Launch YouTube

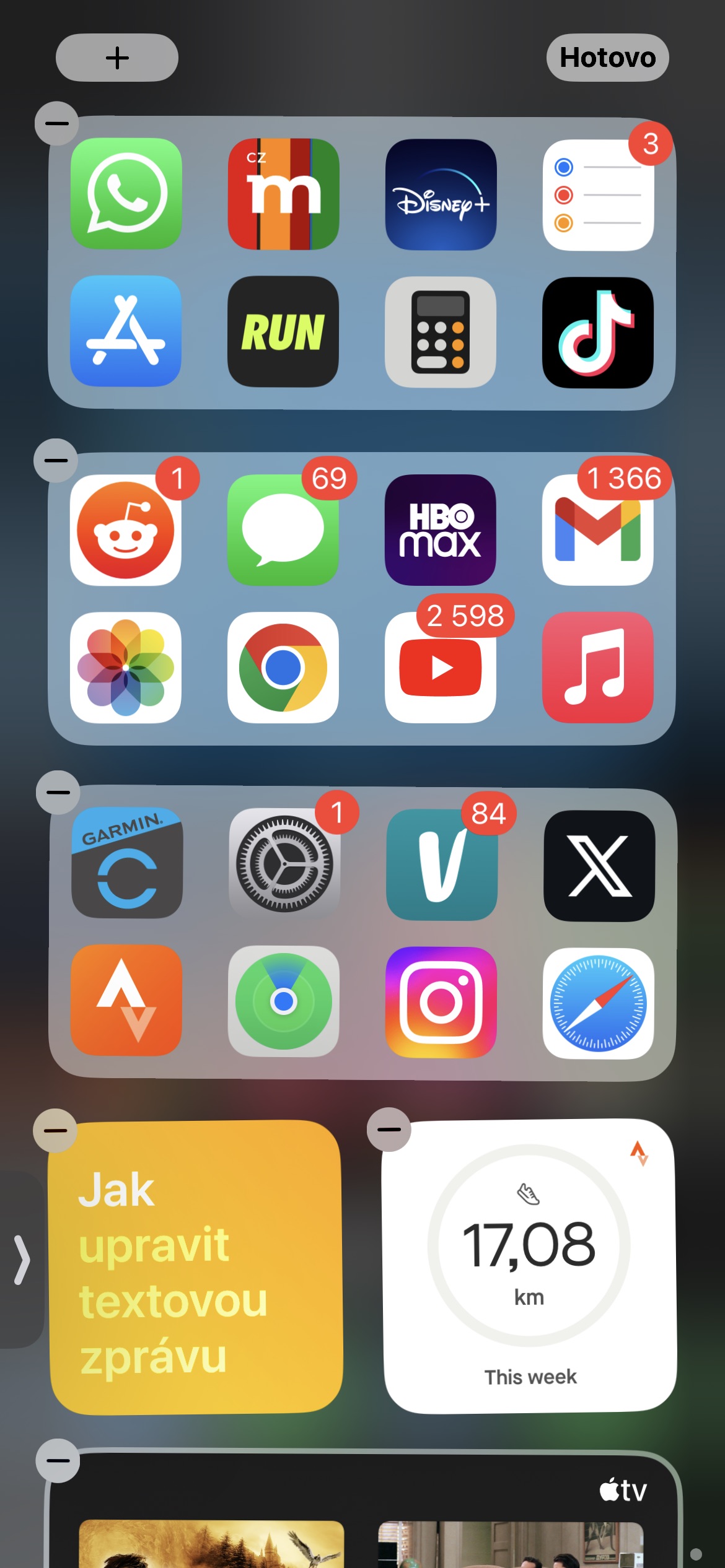pyautogui.click(x=441, y=668)
